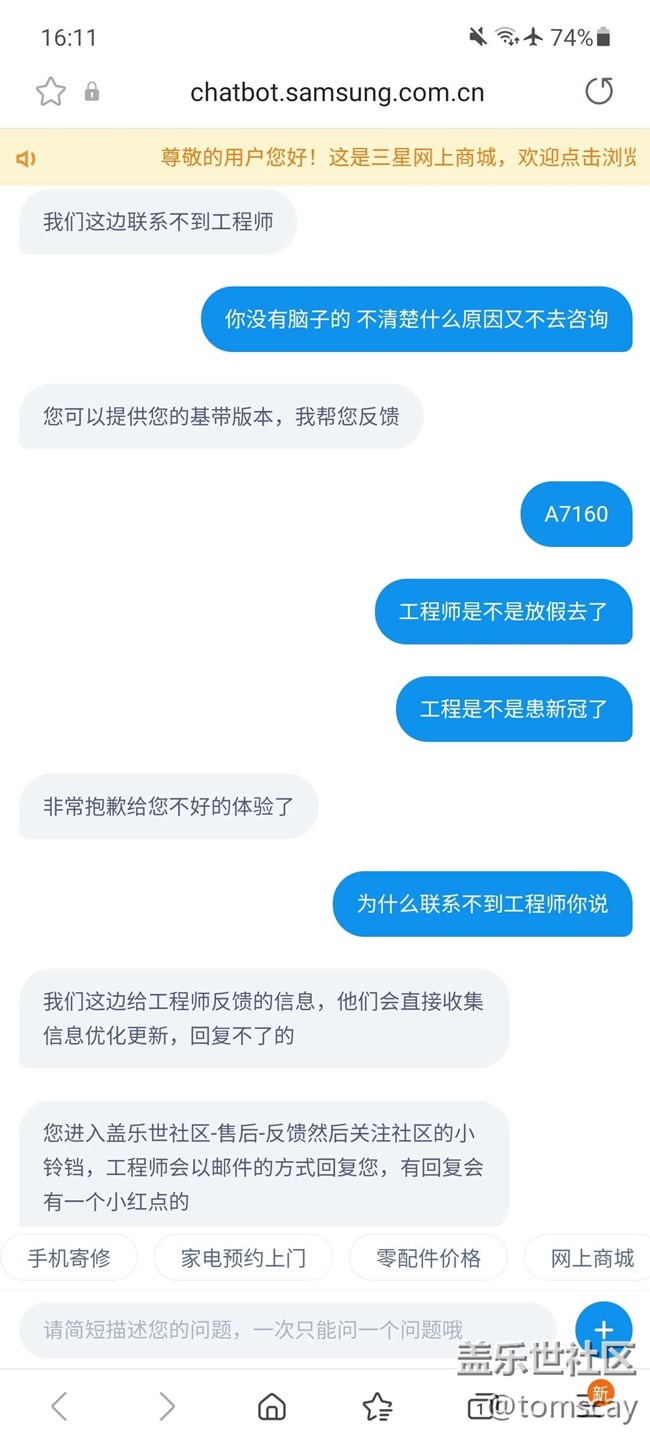
Task: Open the browser tabs switcher
Action: click(482, 1406)
